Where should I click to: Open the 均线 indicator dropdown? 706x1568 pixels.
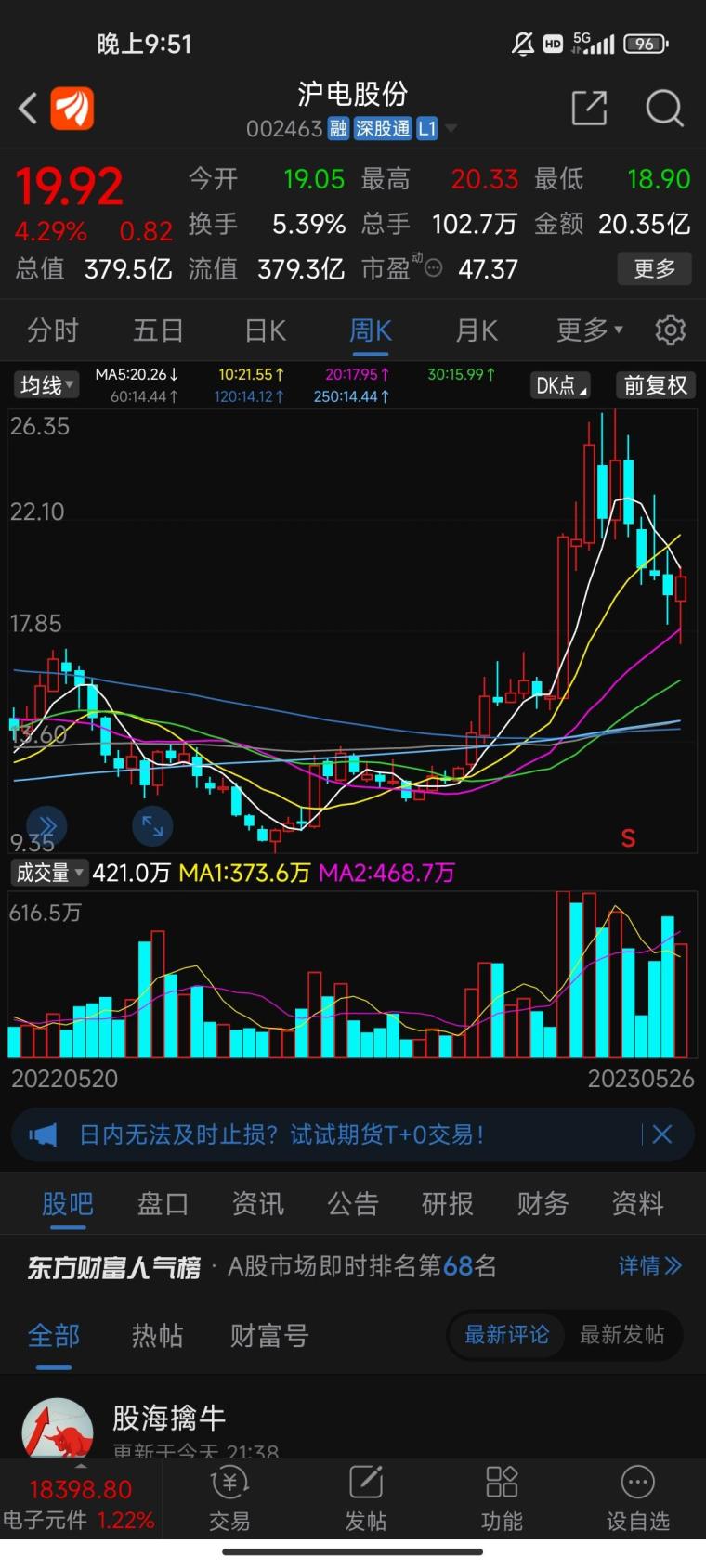click(x=46, y=385)
